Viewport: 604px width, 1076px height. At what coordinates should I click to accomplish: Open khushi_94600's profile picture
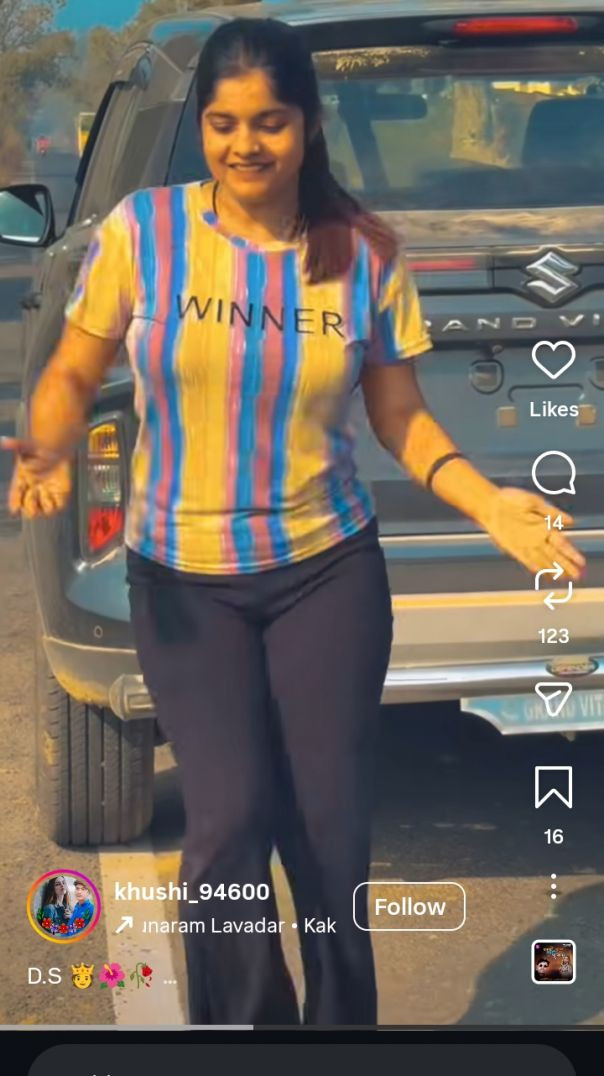tap(64, 907)
